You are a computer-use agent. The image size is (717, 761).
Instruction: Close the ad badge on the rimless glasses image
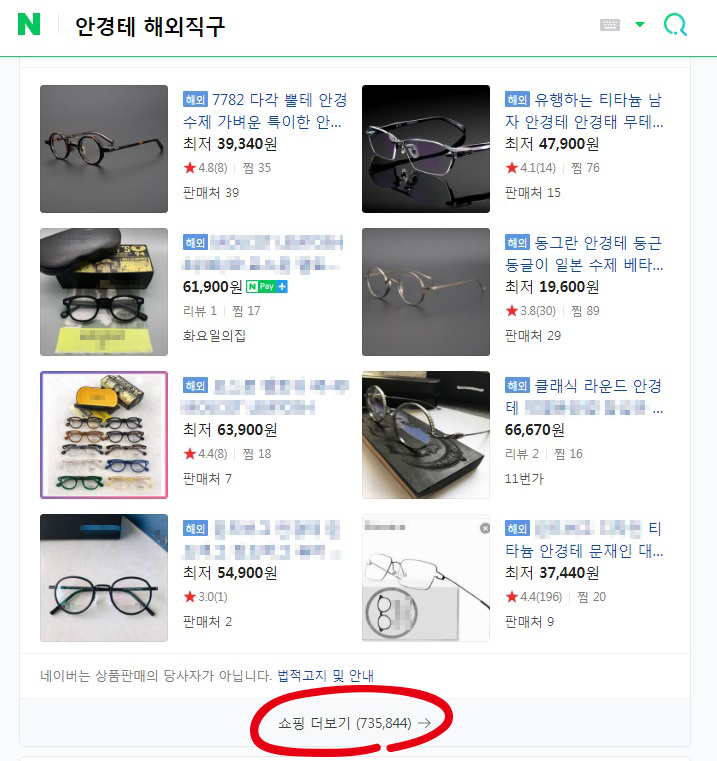(485, 527)
